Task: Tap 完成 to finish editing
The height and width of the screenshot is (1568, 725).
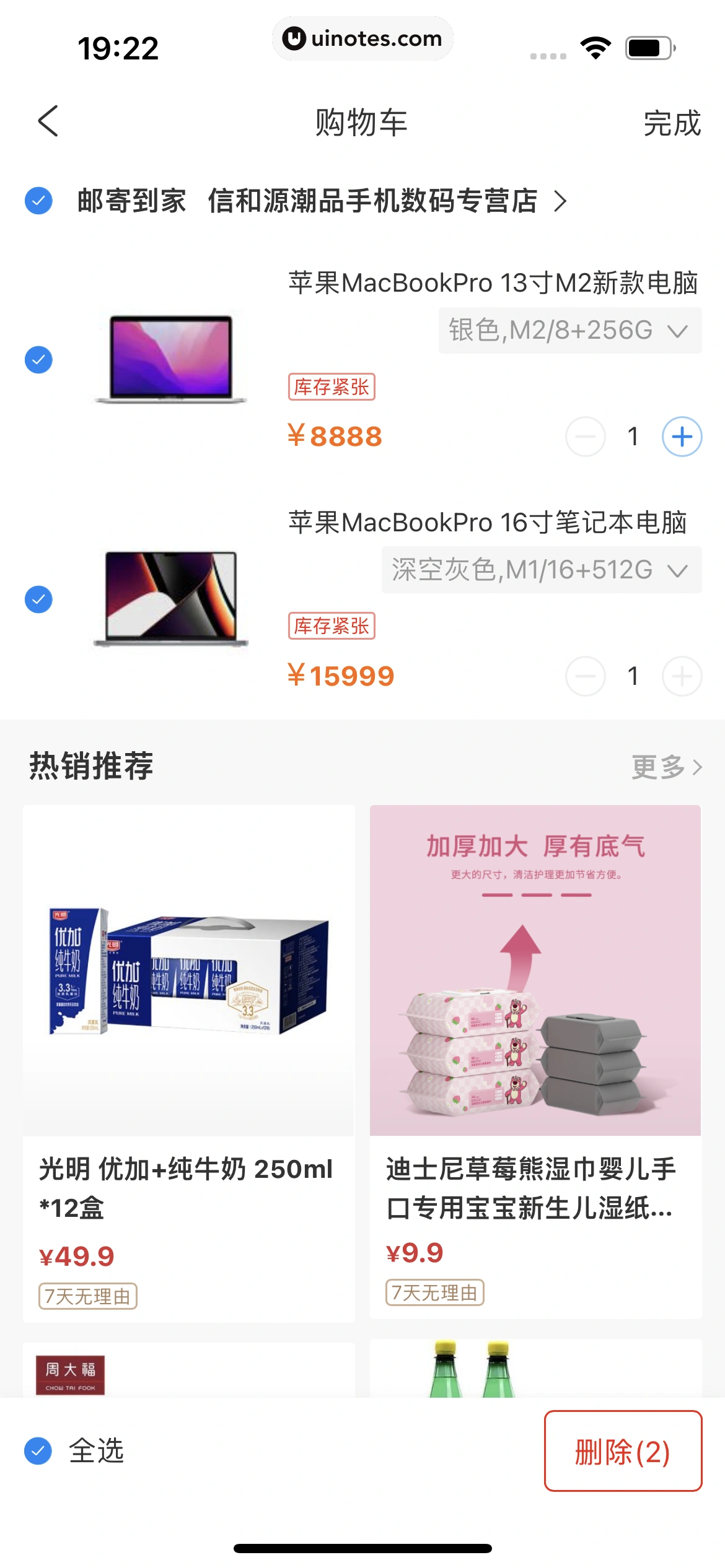Action: pyautogui.click(x=672, y=123)
